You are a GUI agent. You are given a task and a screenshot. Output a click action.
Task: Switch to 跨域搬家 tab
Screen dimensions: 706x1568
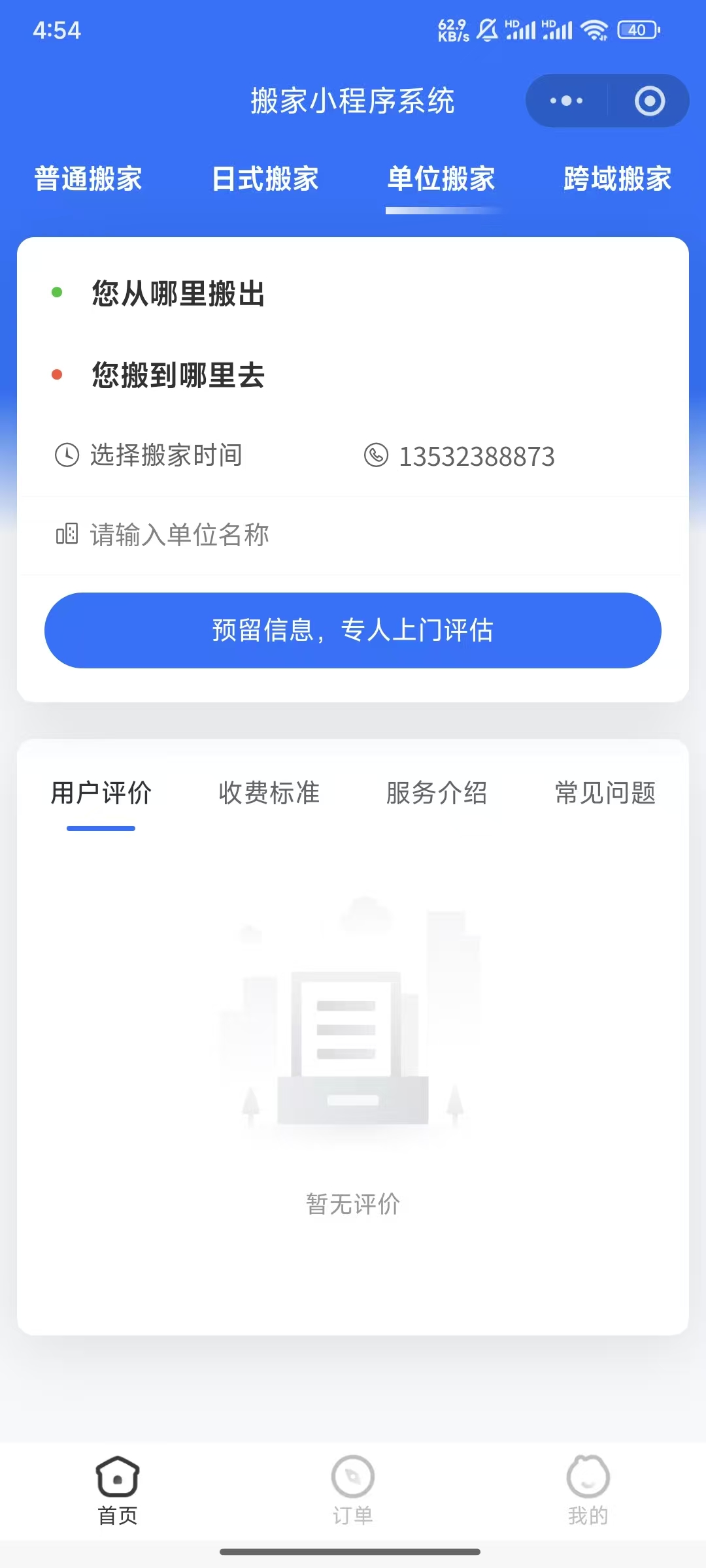(x=617, y=179)
